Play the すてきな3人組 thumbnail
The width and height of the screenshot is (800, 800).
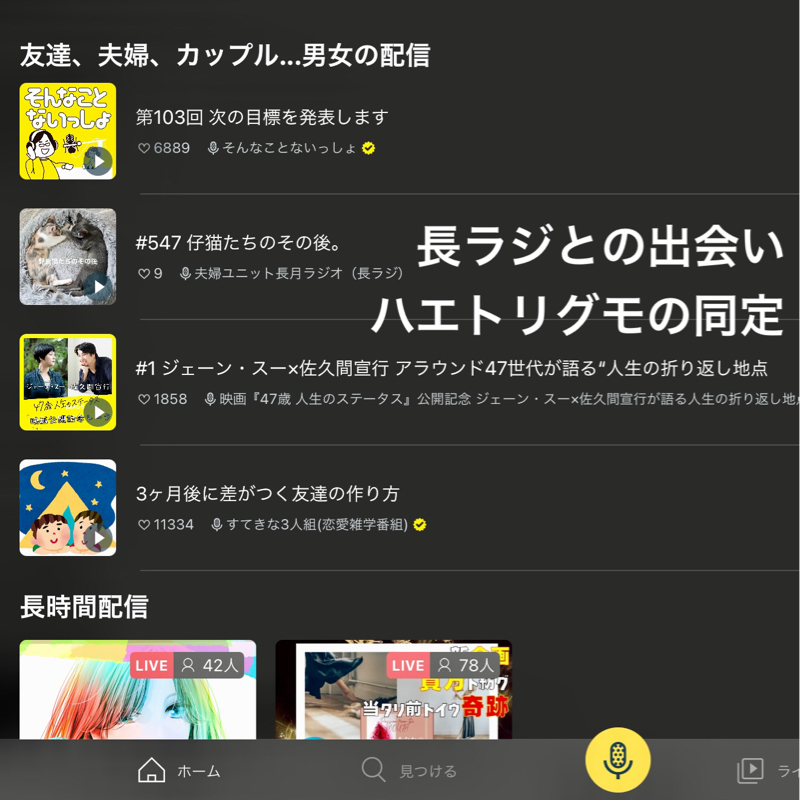click(x=98, y=538)
